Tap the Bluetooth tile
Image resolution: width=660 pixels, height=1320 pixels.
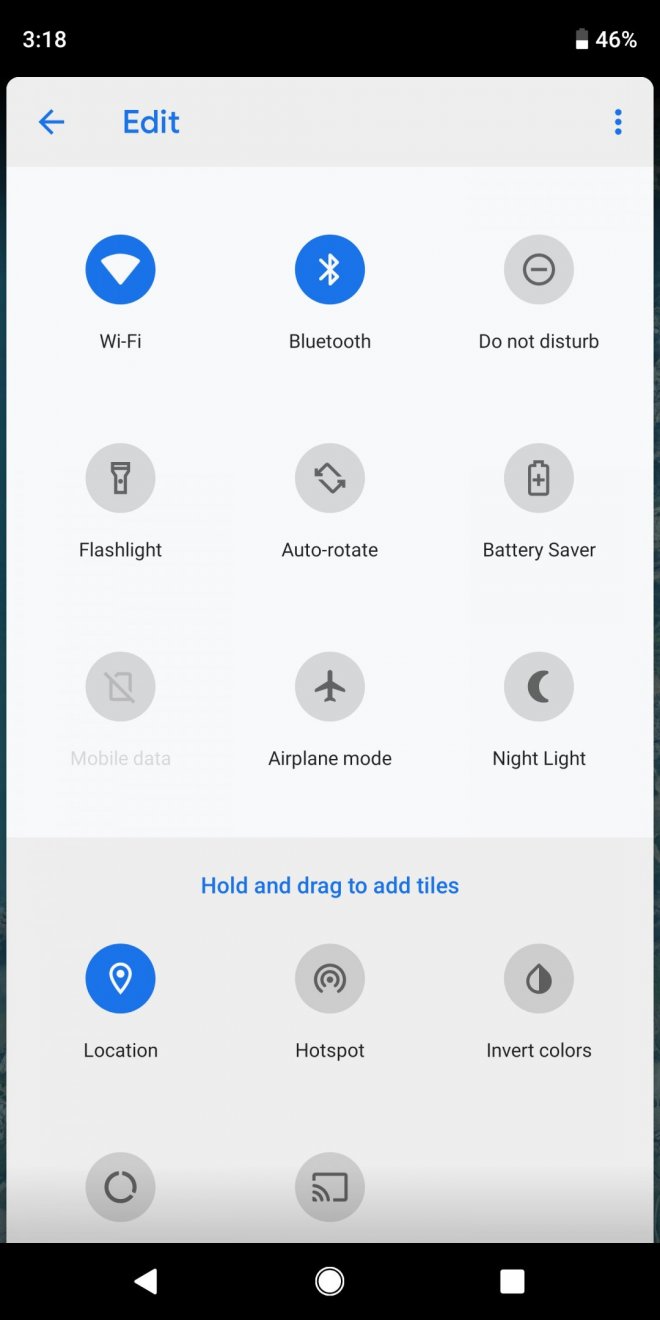coord(329,270)
